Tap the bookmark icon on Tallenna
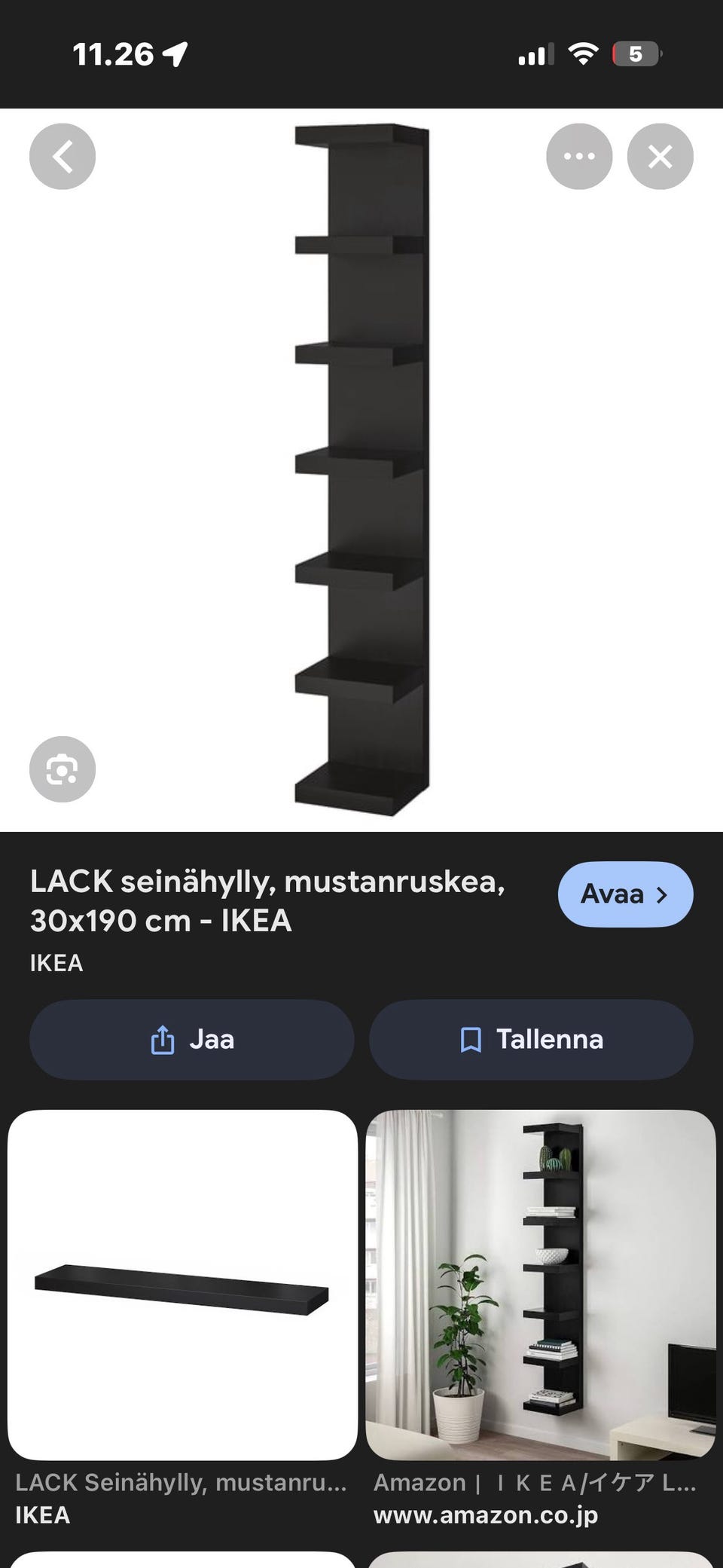Viewport: 723px width, 1568px height. (x=471, y=1039)
